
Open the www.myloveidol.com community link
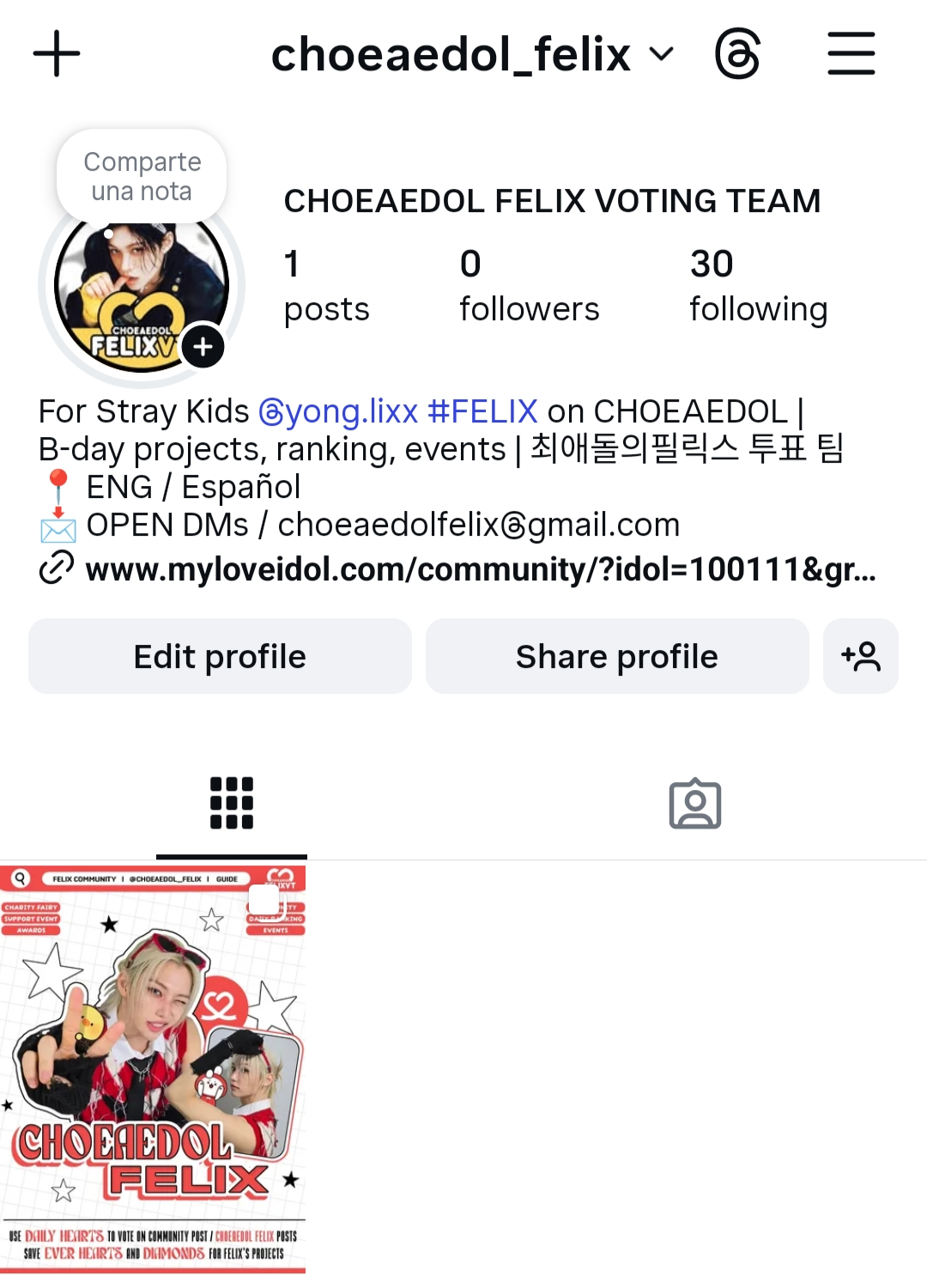click(481, 568)
